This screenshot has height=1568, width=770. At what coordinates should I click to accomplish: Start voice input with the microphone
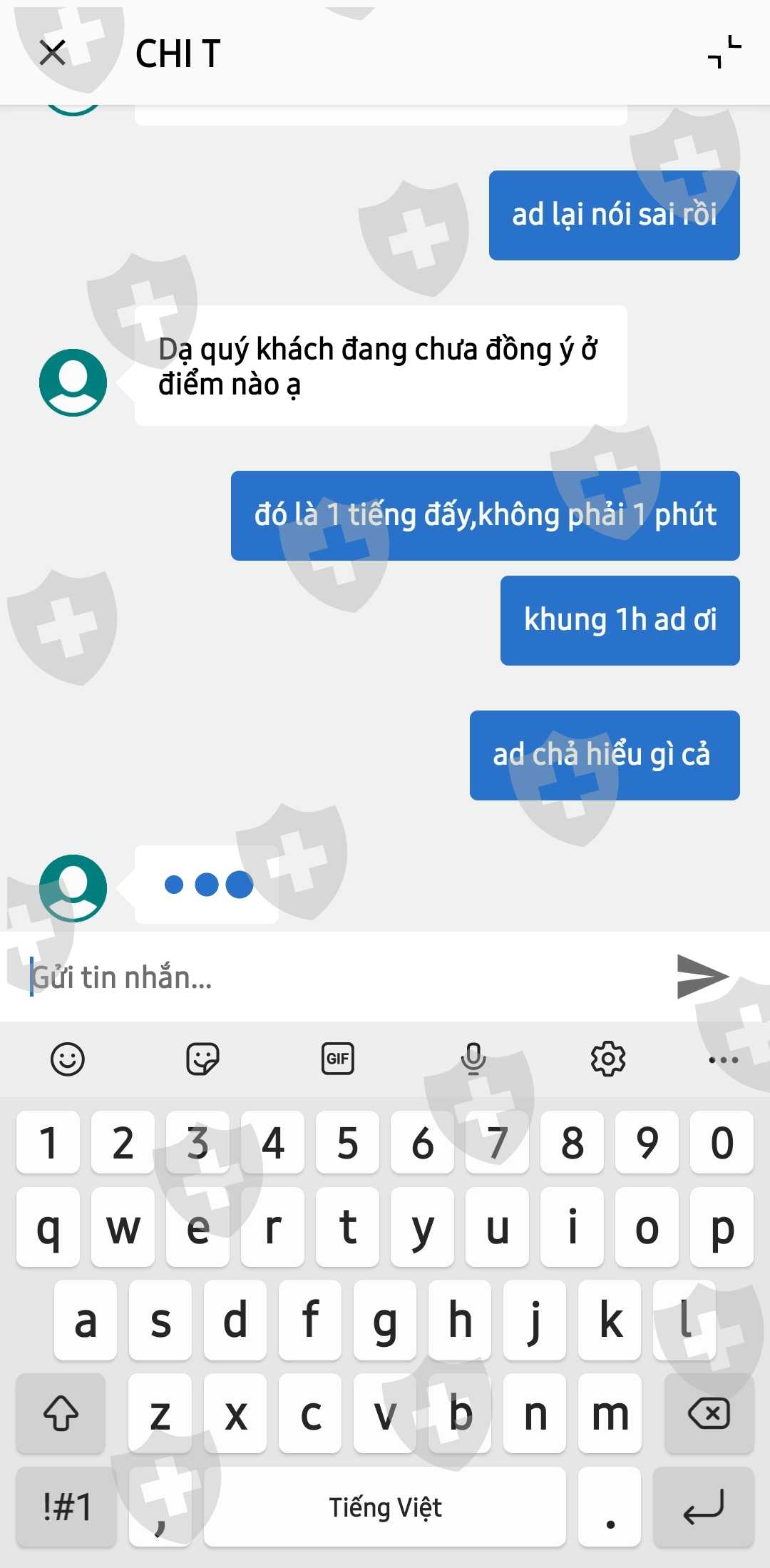click(x=473, y=1059)
